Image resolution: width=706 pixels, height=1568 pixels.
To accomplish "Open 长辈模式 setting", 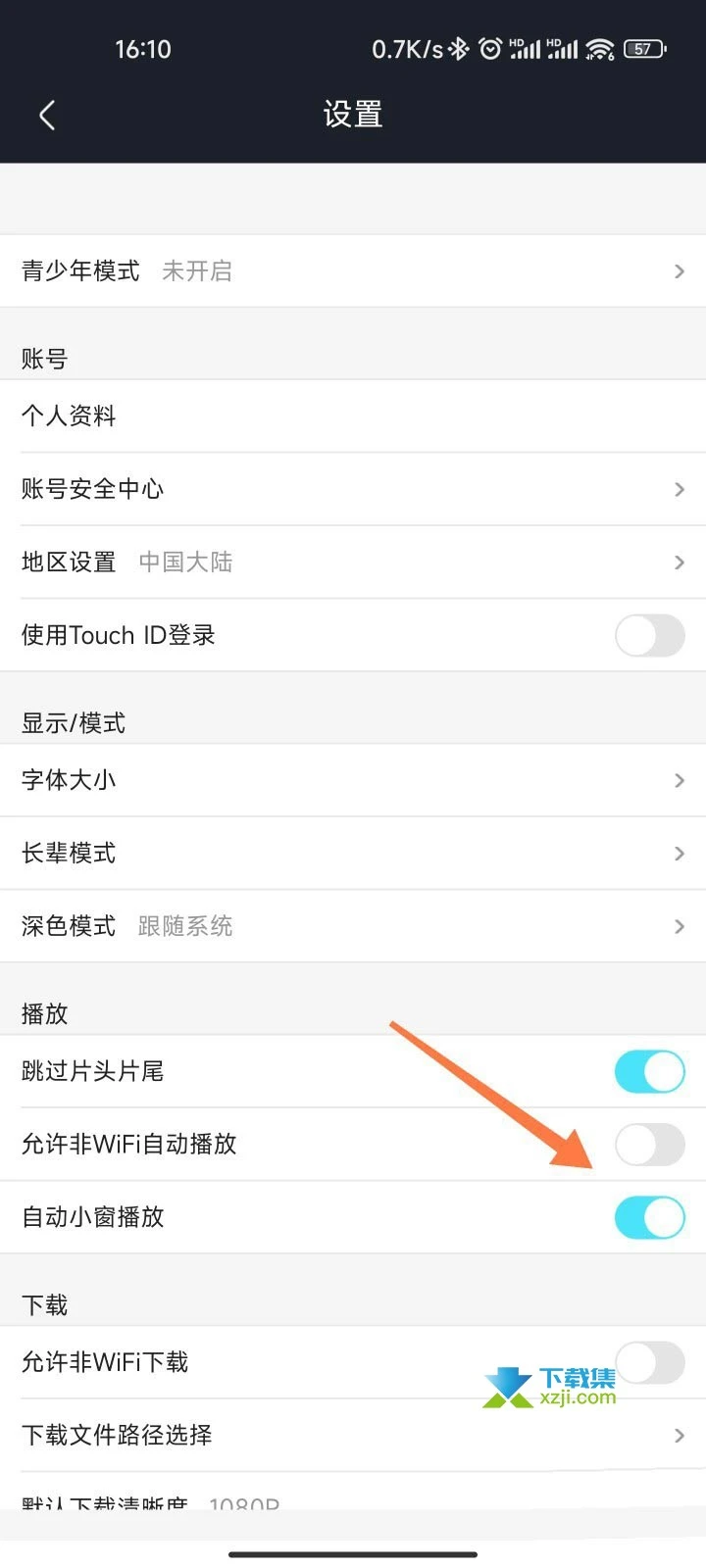I will point(353,854).
